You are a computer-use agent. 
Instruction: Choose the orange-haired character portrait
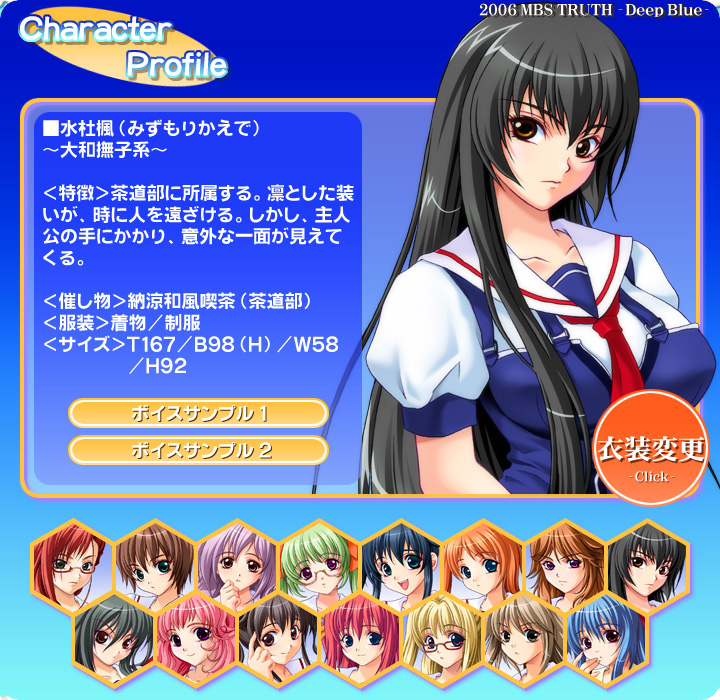482,566
